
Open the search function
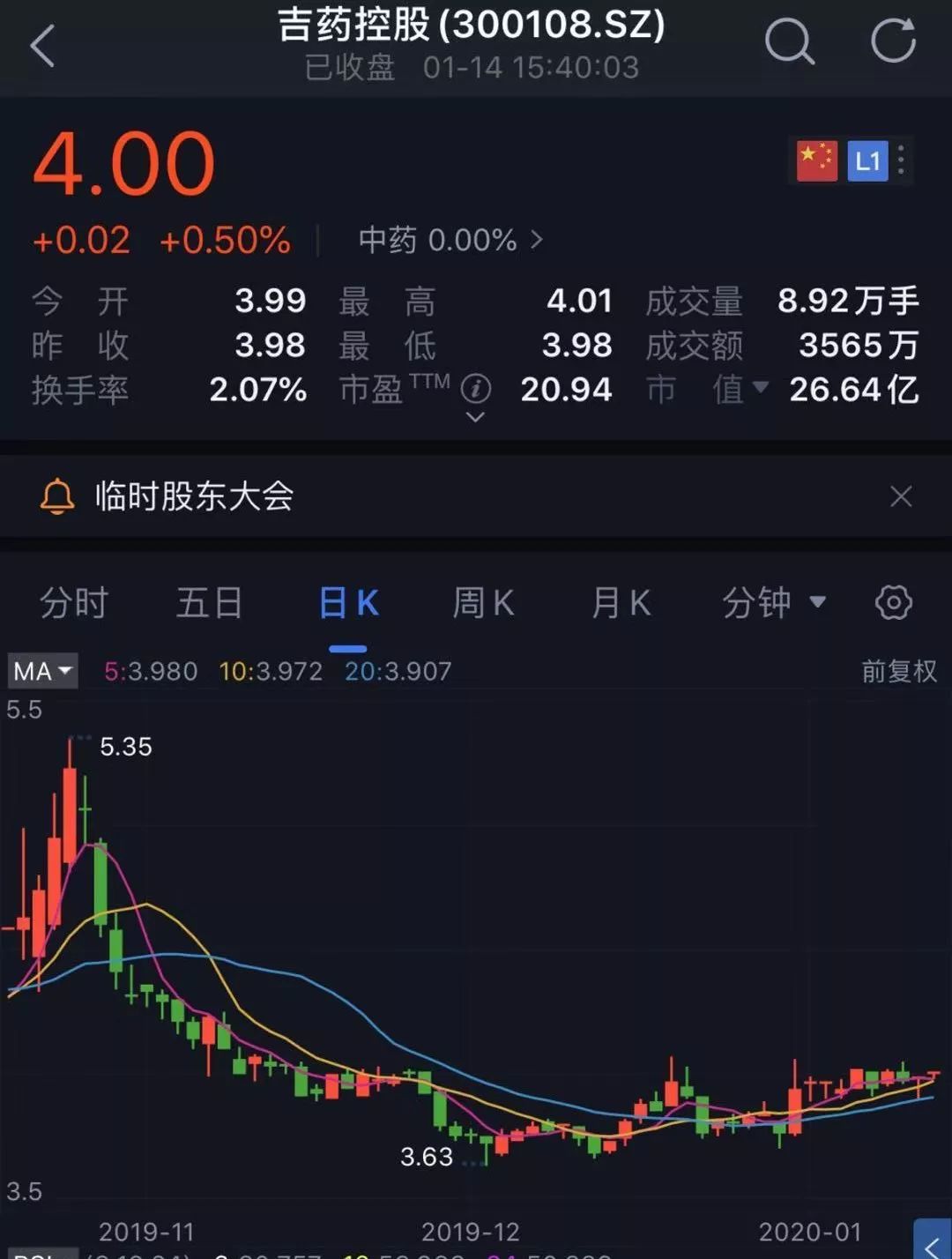[x=791, y=42]
